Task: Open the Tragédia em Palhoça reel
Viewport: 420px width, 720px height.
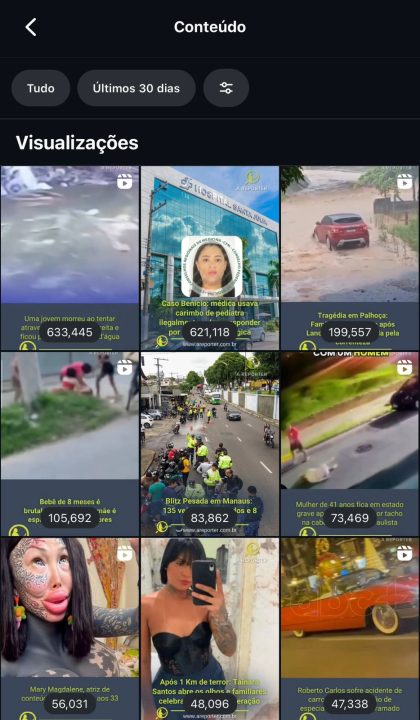Action: 350,258
